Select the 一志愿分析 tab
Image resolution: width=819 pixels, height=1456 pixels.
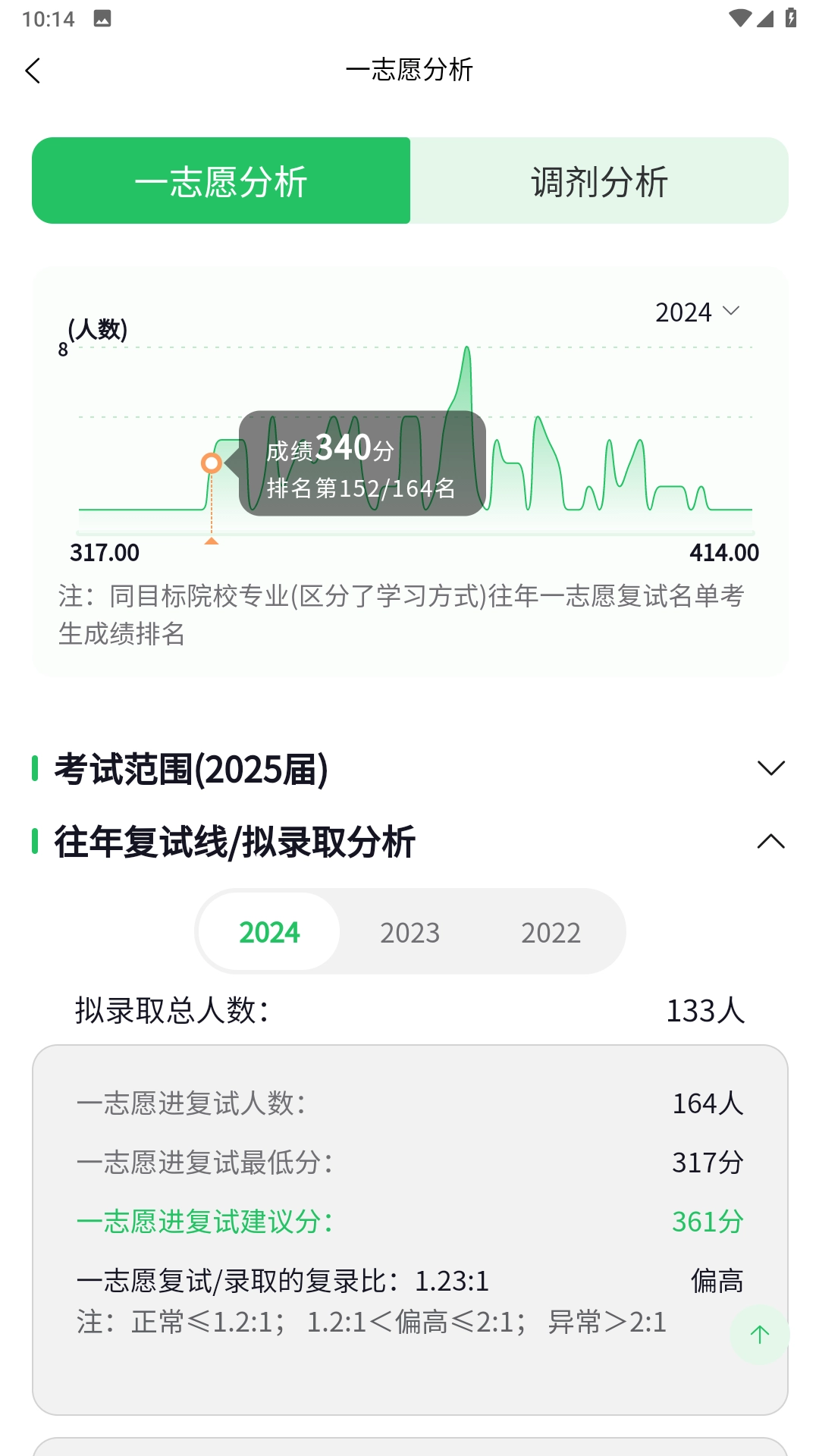(x=219, y=180)
